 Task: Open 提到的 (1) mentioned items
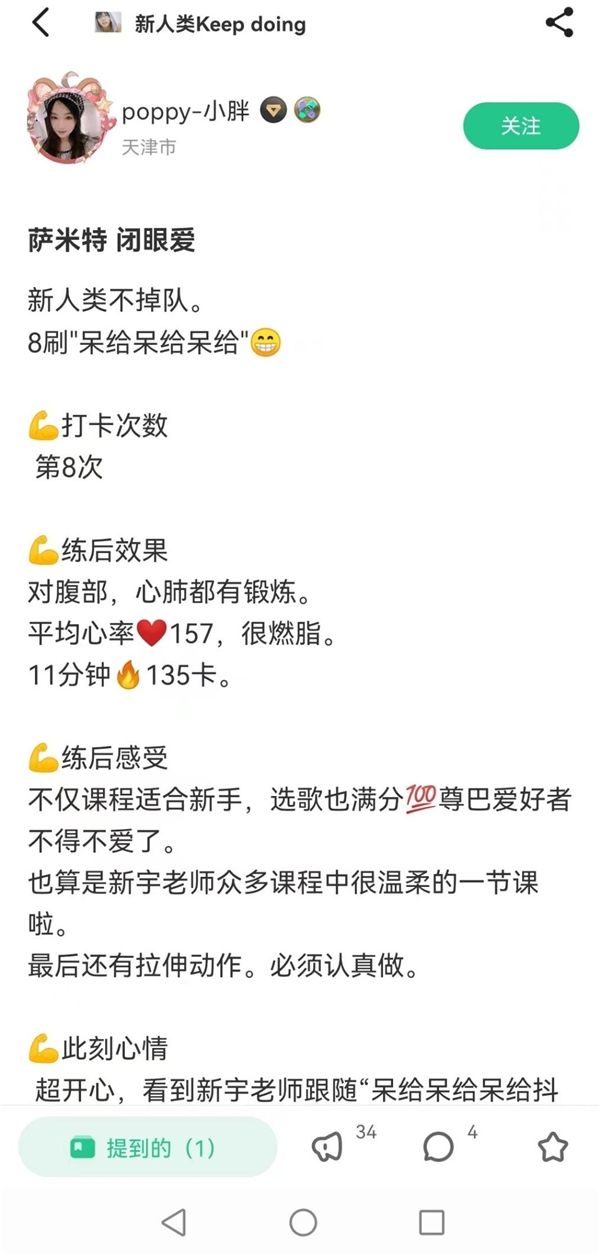click(147, 1148)
